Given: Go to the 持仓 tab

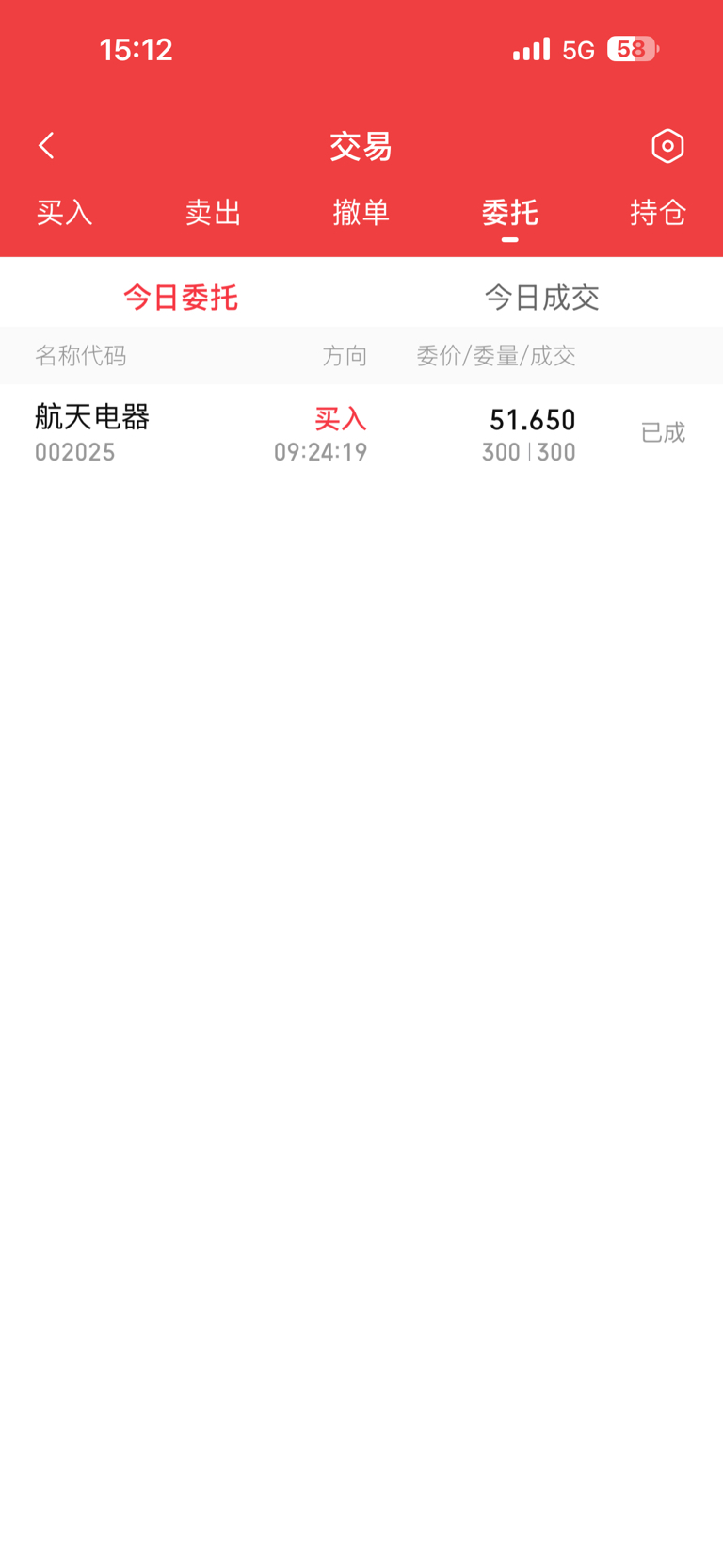Looking at the screenshot, I should [x=658, y=213].
